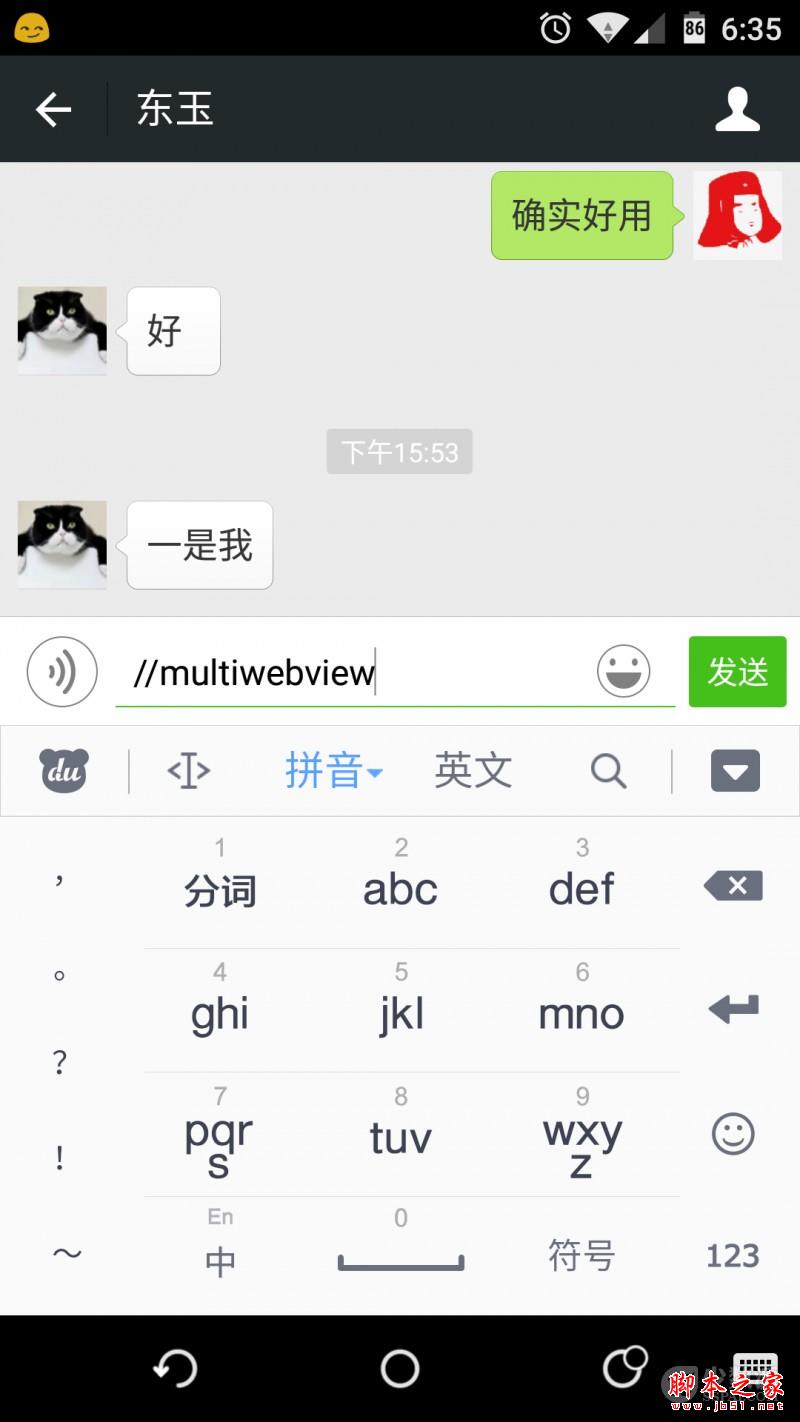Open the keyboard's smiley emoticon panel
The image size is (800, 1422).
tap(733, 1134)
